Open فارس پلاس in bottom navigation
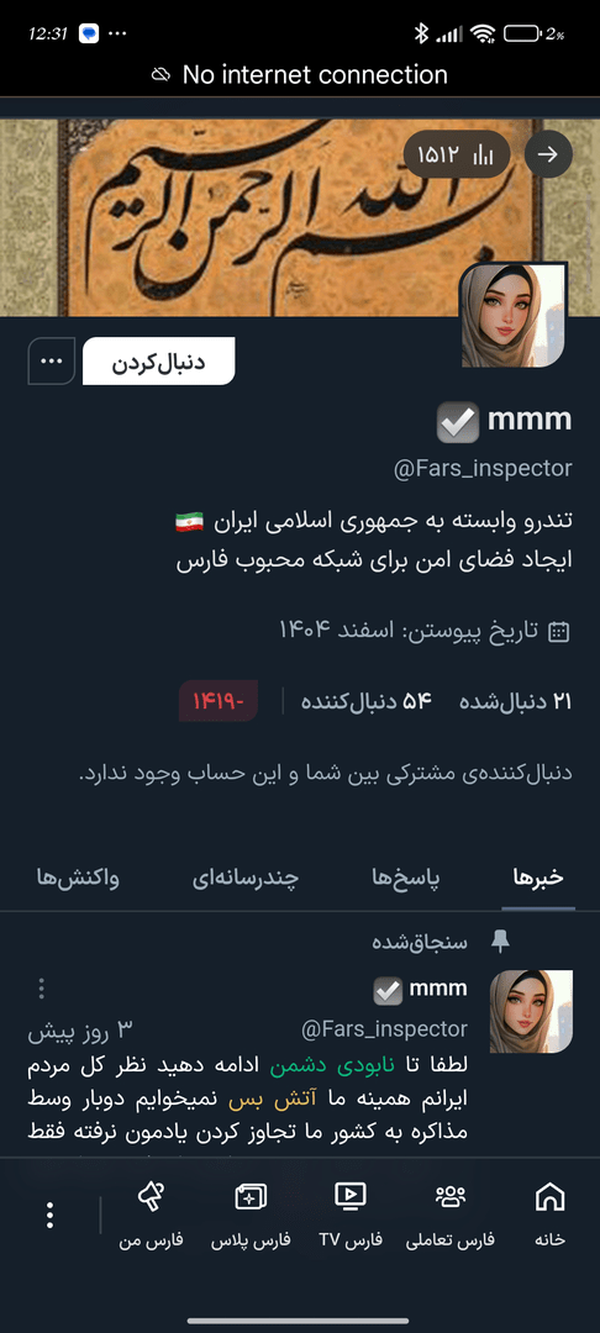The image size is (600, 1333). coord(250,1212)
